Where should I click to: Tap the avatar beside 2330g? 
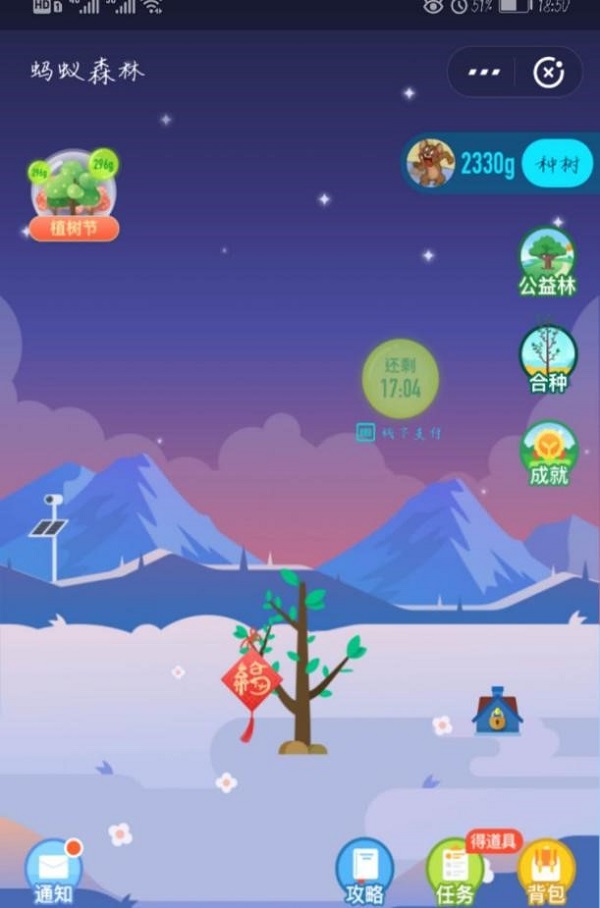tap(431, 163)
